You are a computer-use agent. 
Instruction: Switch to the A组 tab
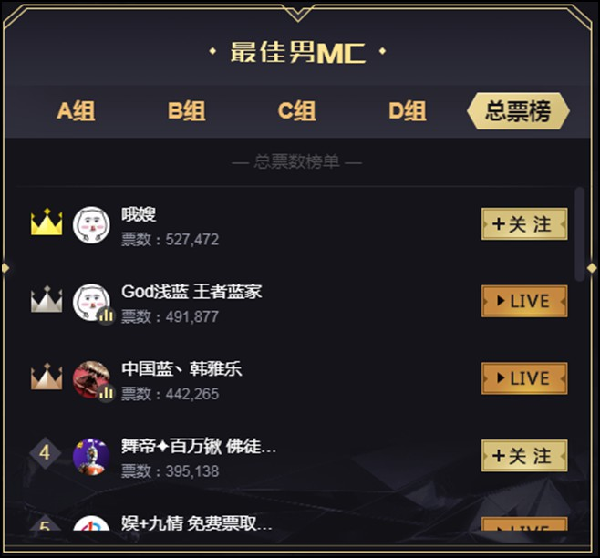[76, 111]
